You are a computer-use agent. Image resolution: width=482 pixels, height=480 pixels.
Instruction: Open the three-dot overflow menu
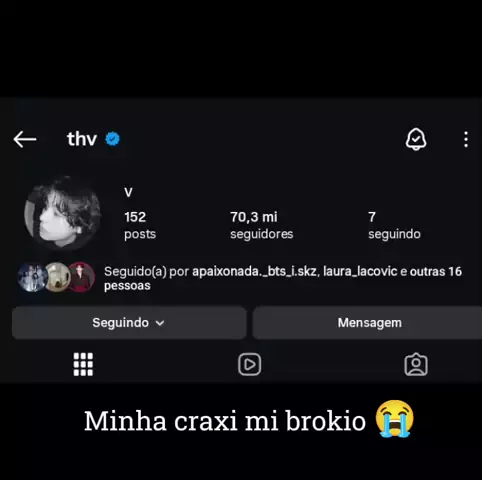click(466, 139)
